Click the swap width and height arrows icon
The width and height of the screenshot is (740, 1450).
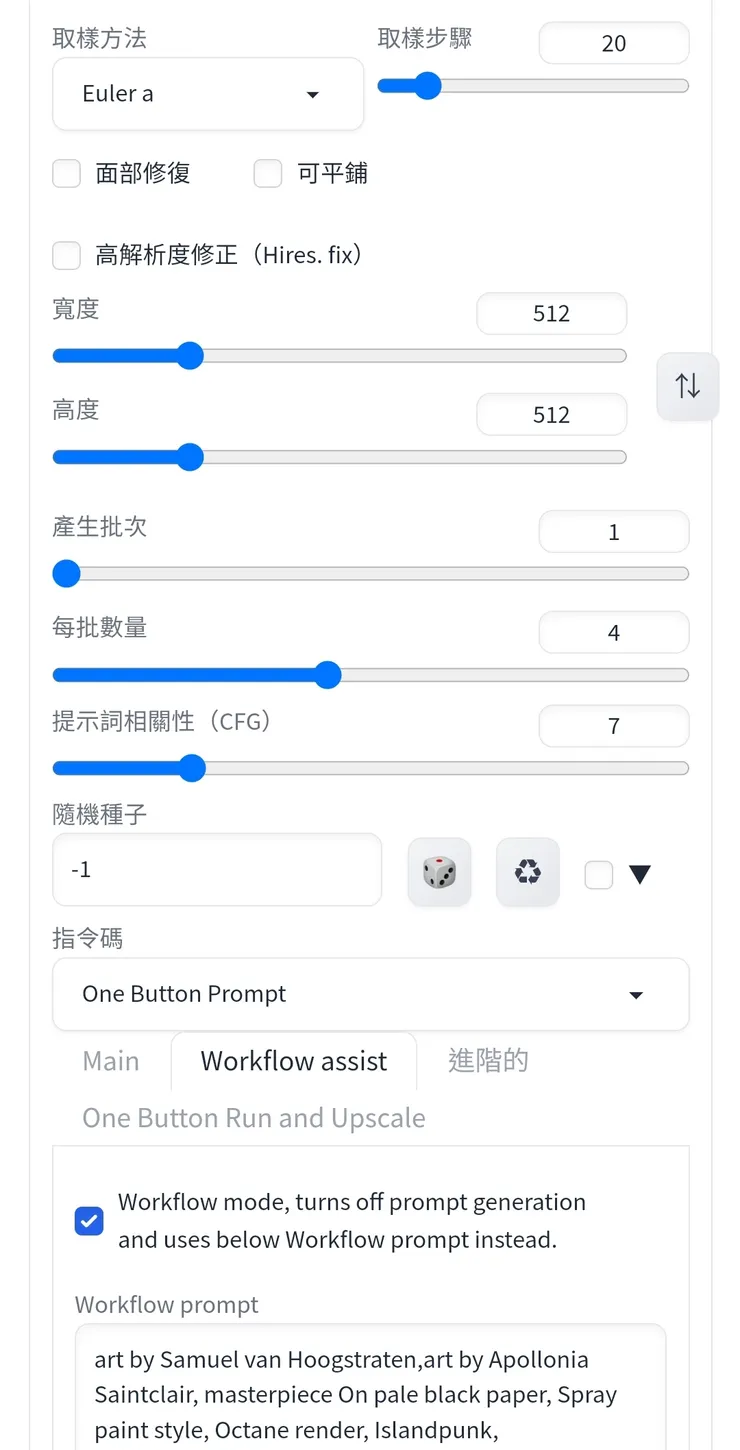687,386
